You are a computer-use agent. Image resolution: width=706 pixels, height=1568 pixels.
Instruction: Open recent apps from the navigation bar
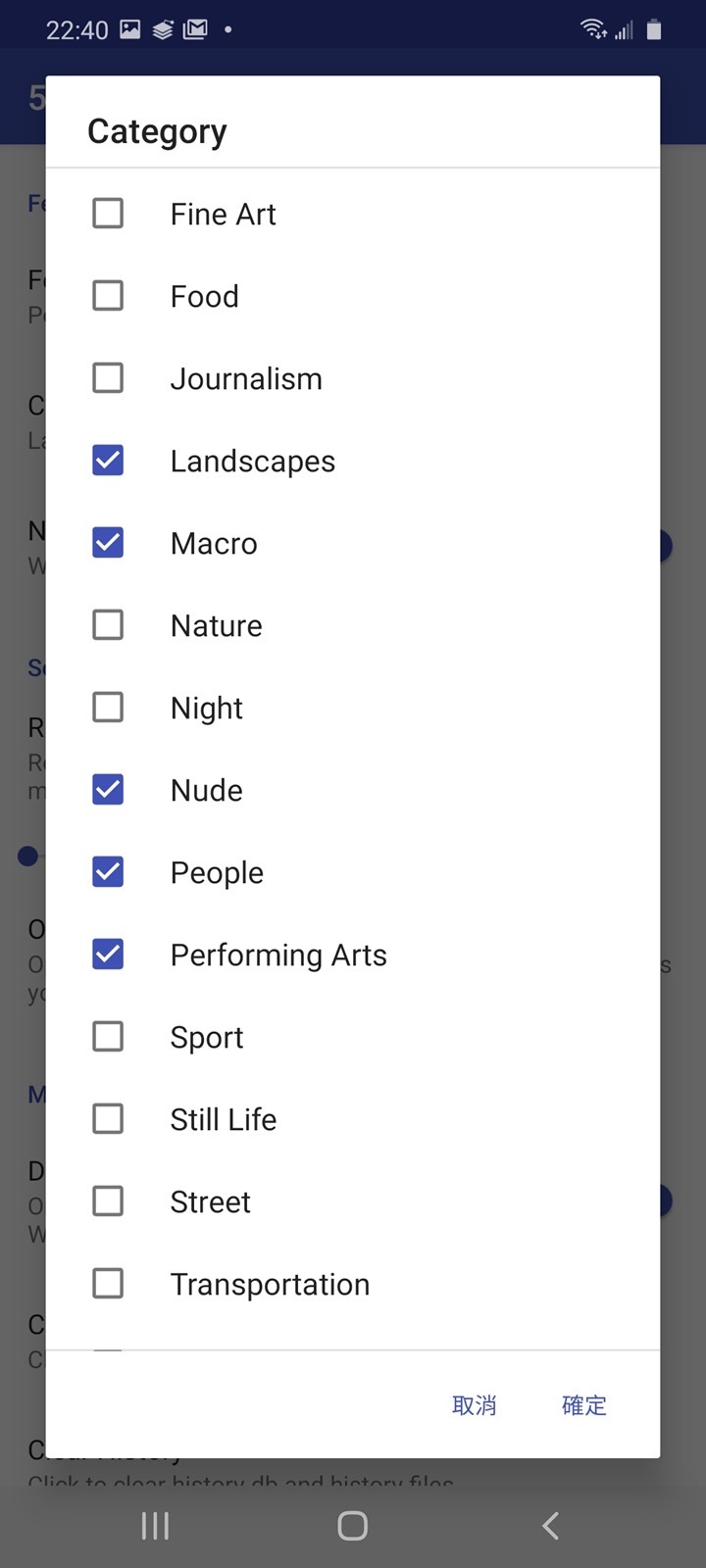tap(155, 1526)
